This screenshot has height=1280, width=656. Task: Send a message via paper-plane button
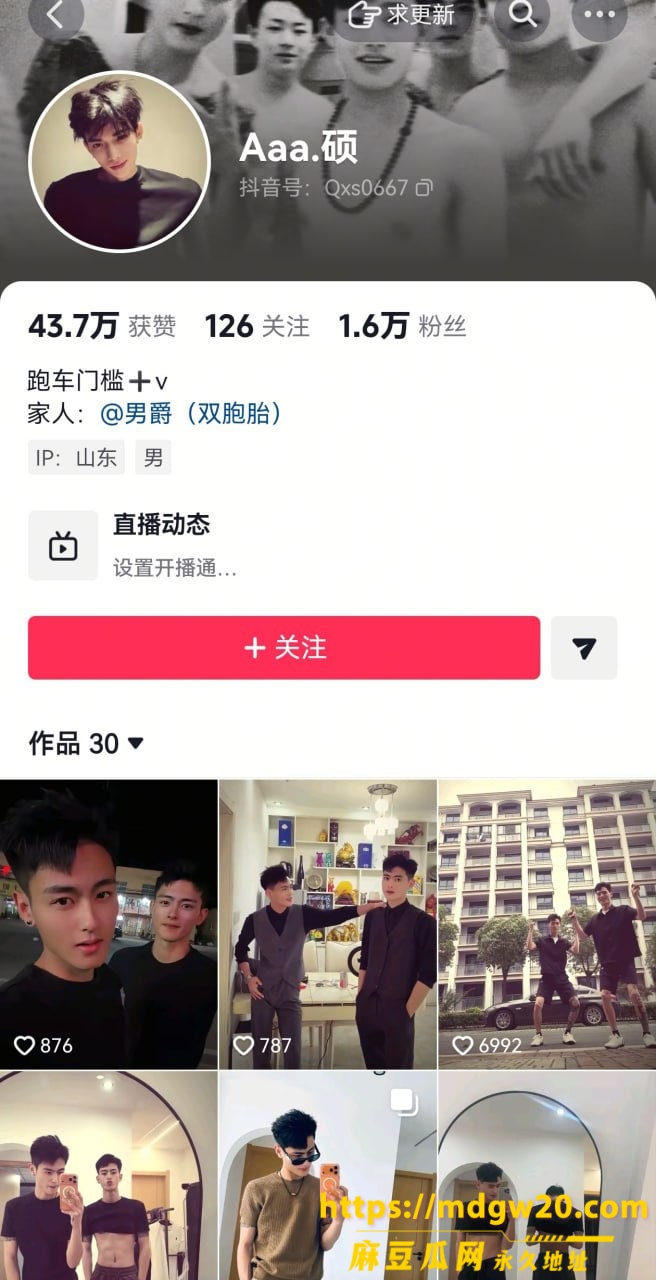pyautogui.click(x=584, y=648)
